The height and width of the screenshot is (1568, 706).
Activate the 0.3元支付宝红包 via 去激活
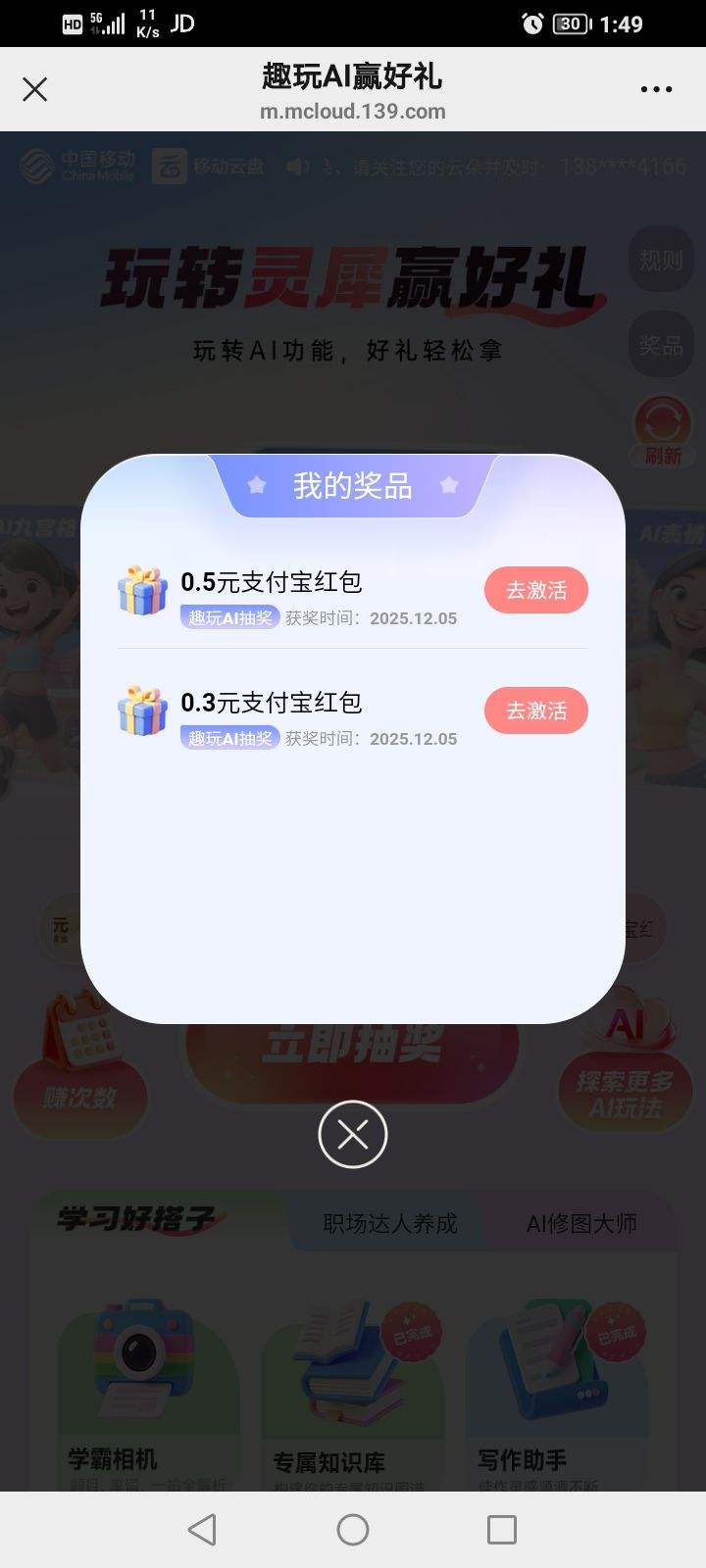point(535,710)
